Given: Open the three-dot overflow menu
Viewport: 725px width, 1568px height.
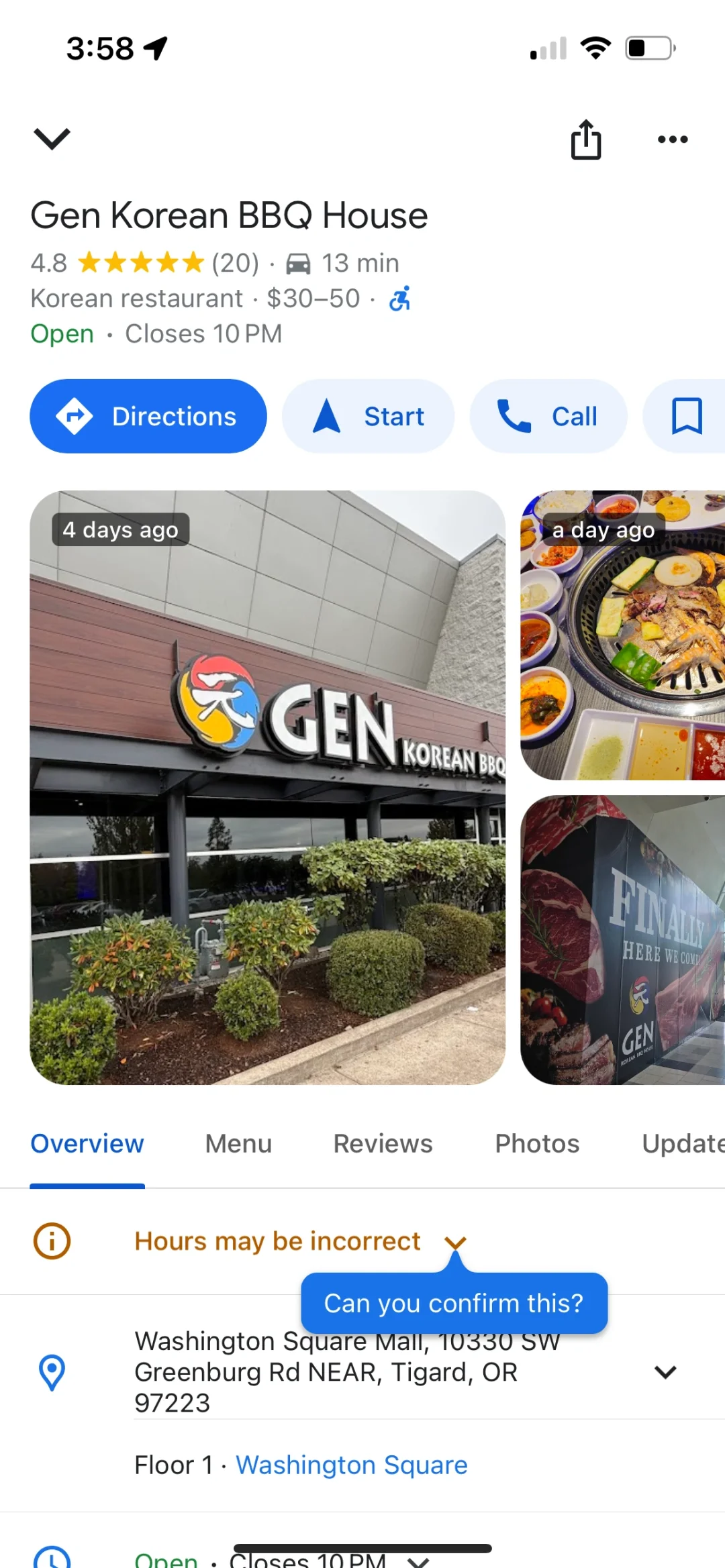Looking at the screenshot, I should pos(672,140).
